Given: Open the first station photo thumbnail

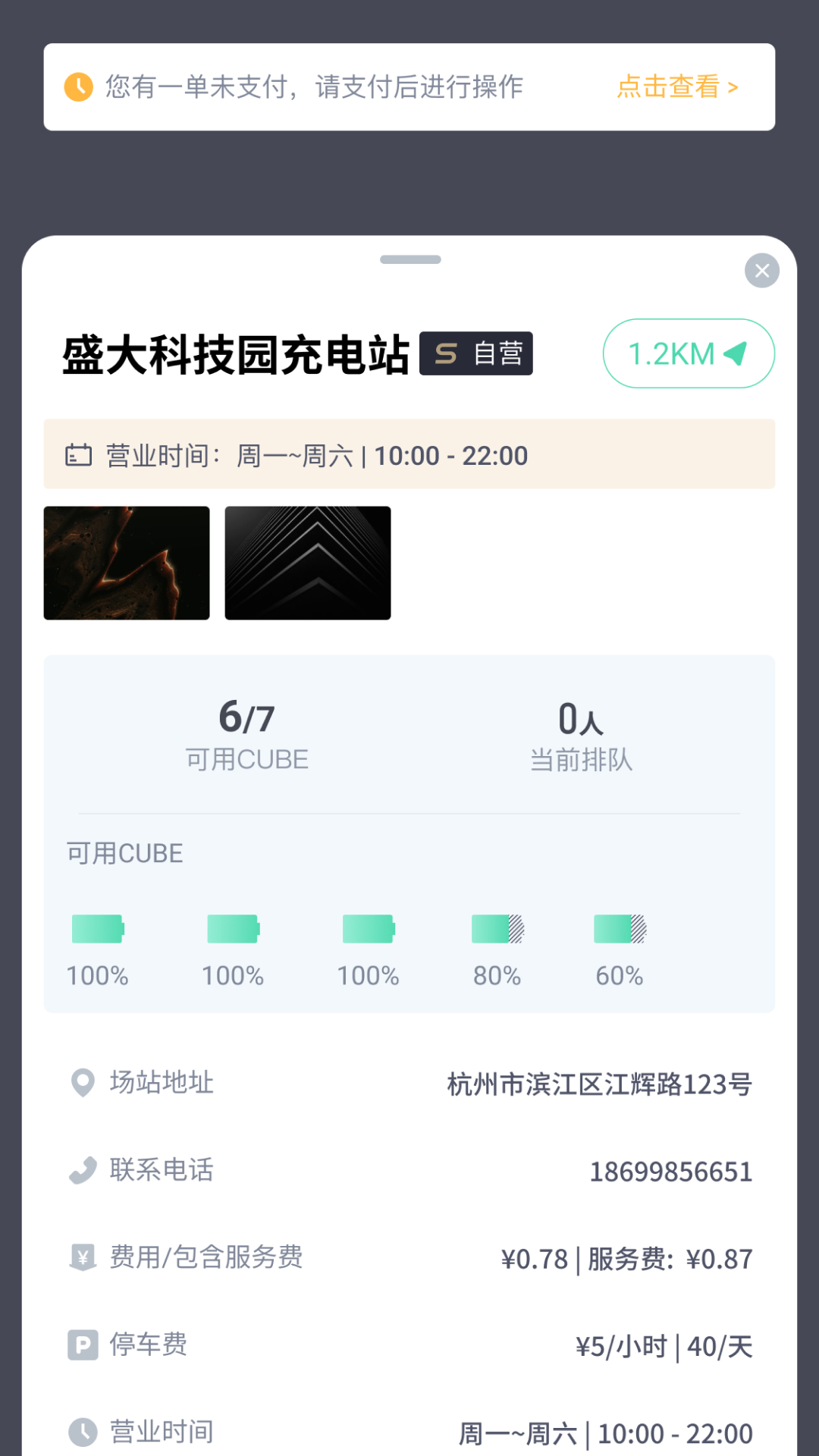Looking at the screenshot, I should pos(127,563).
